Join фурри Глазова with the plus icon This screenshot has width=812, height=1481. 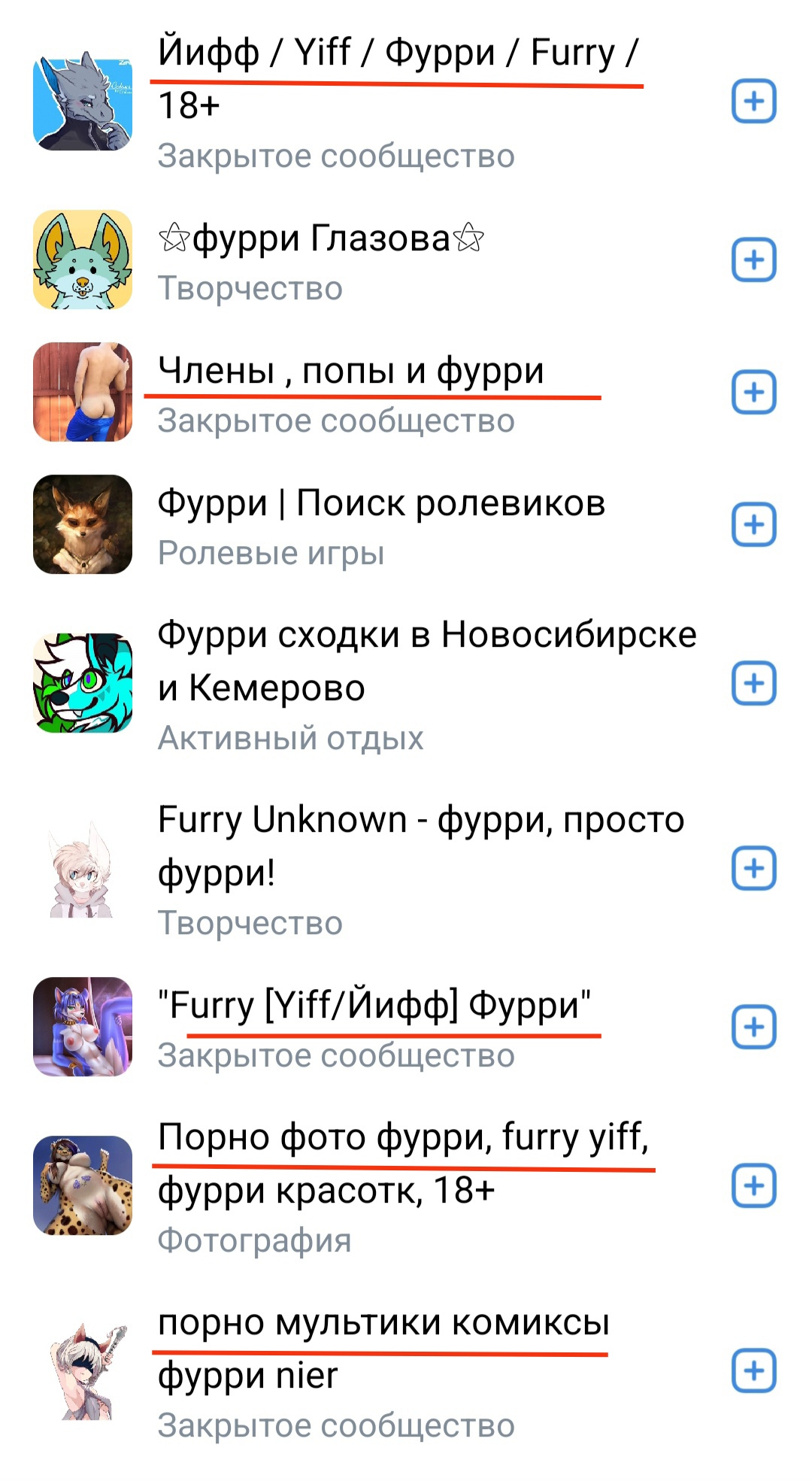pos(753,260)
